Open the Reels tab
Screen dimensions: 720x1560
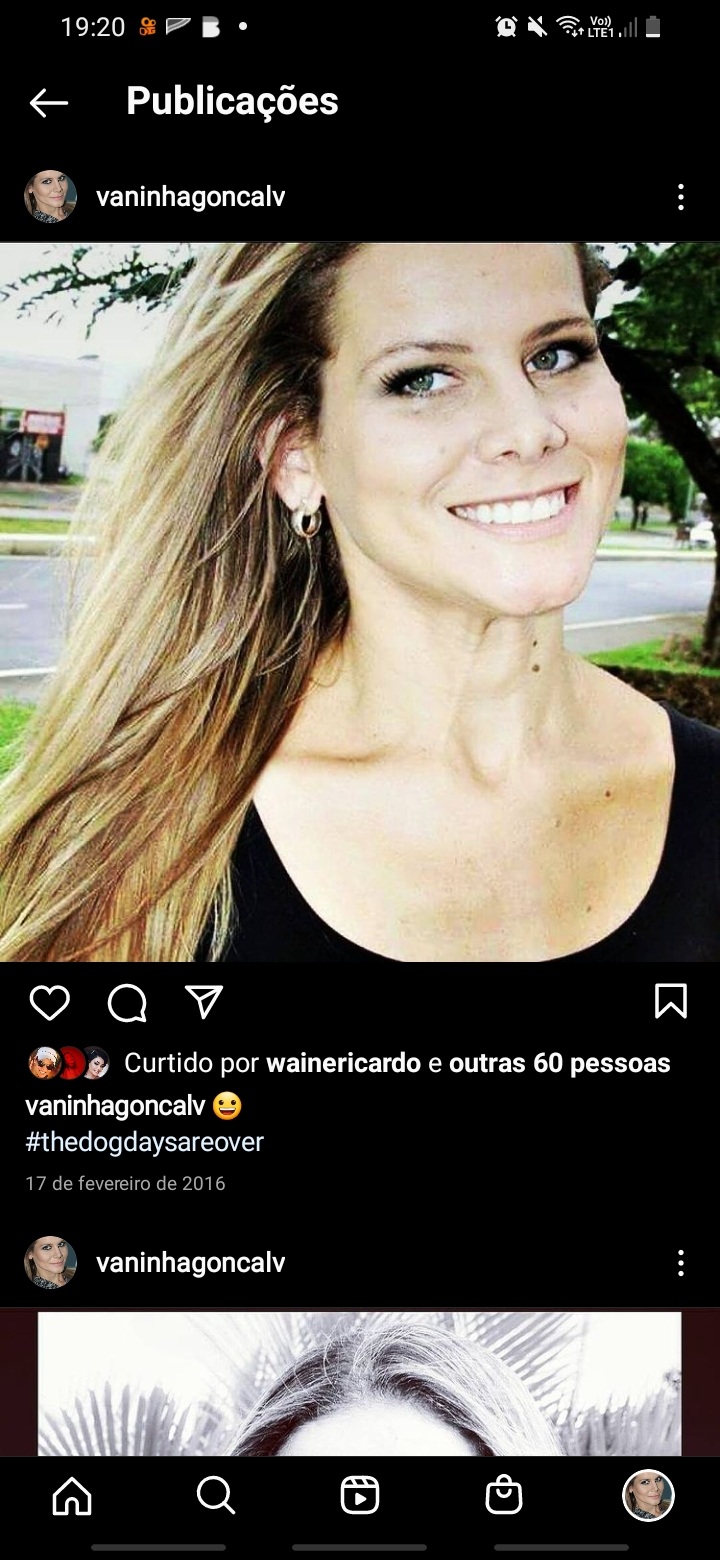click(x=360, y=1496)
